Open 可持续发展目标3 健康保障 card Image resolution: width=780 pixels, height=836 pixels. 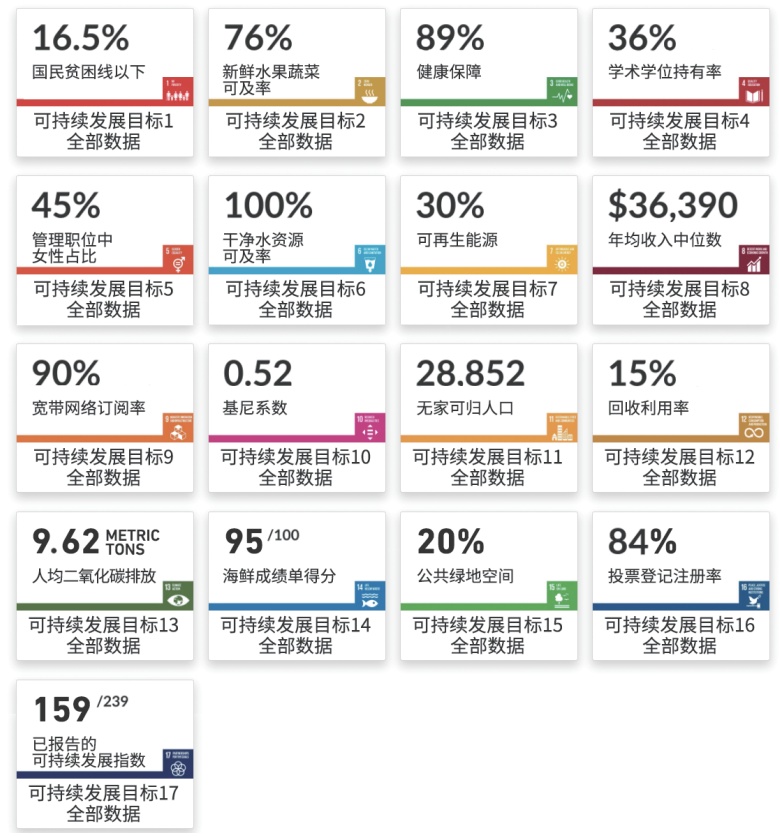488,131
